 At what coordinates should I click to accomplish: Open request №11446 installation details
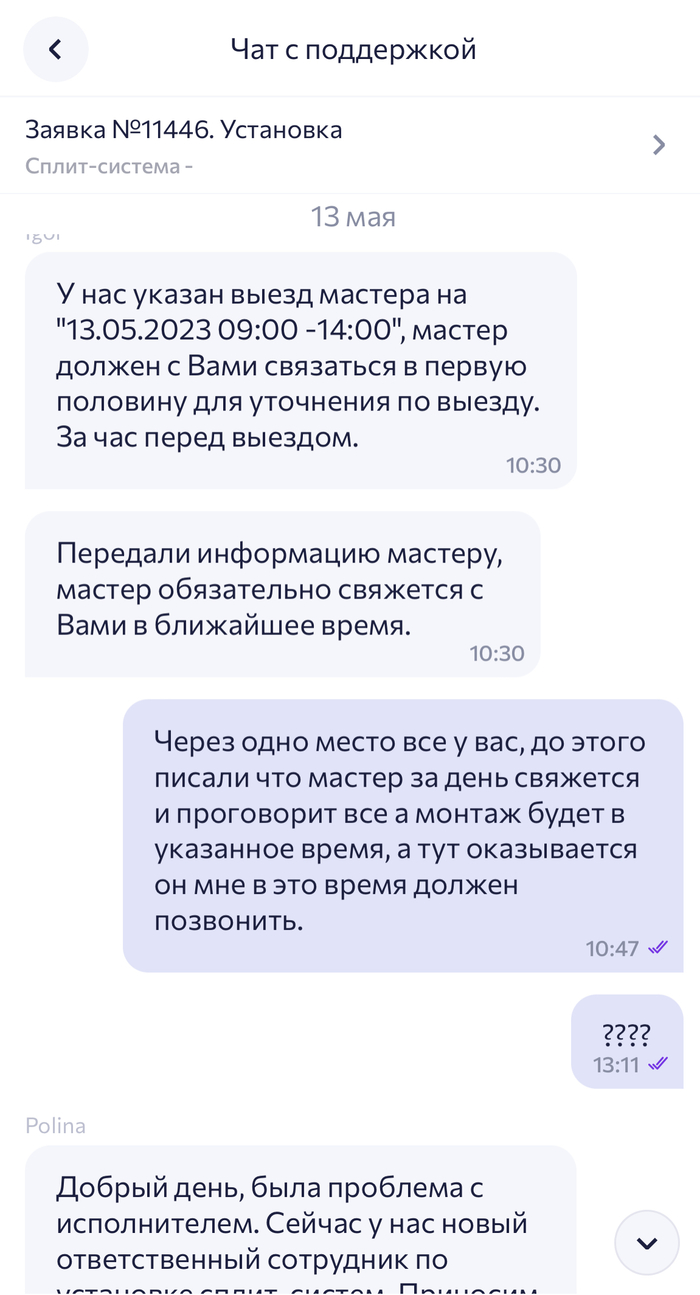coord(350,145)
